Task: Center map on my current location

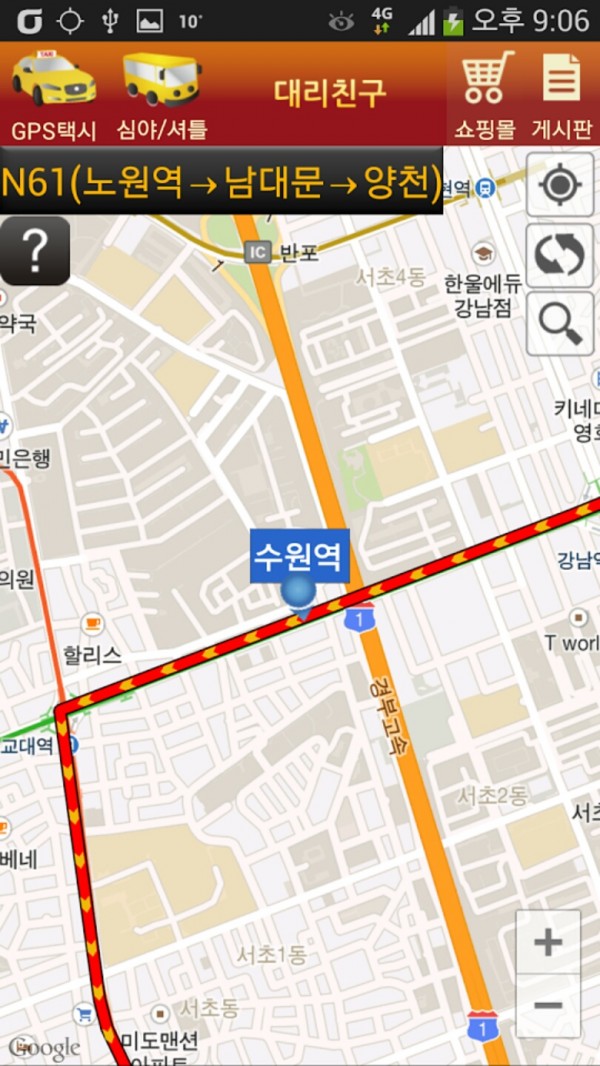Action: (560, 185)
